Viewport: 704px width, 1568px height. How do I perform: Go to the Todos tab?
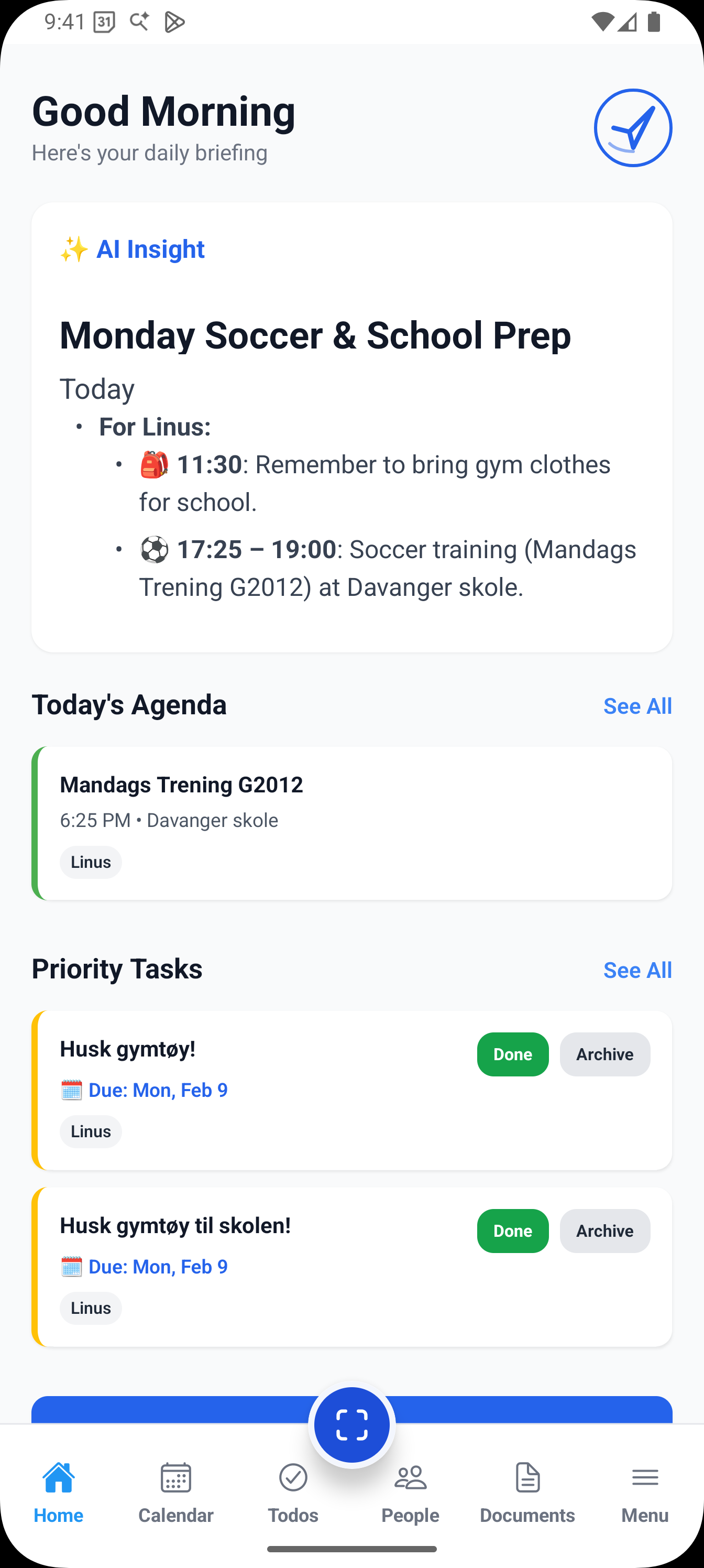point(293,1493)
